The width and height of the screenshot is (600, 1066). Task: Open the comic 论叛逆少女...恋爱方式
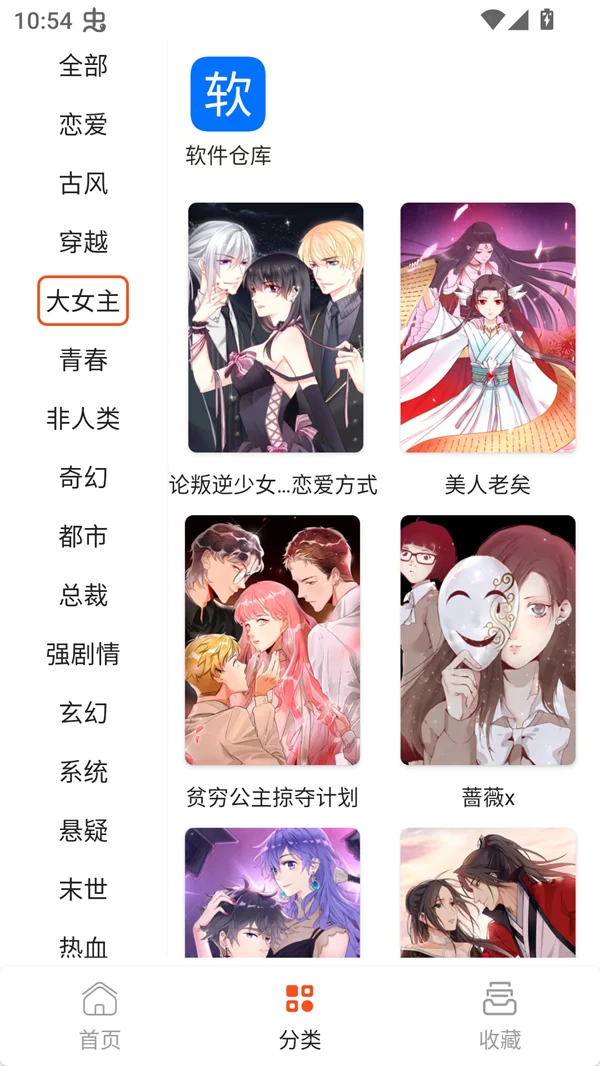click(275, 328)
